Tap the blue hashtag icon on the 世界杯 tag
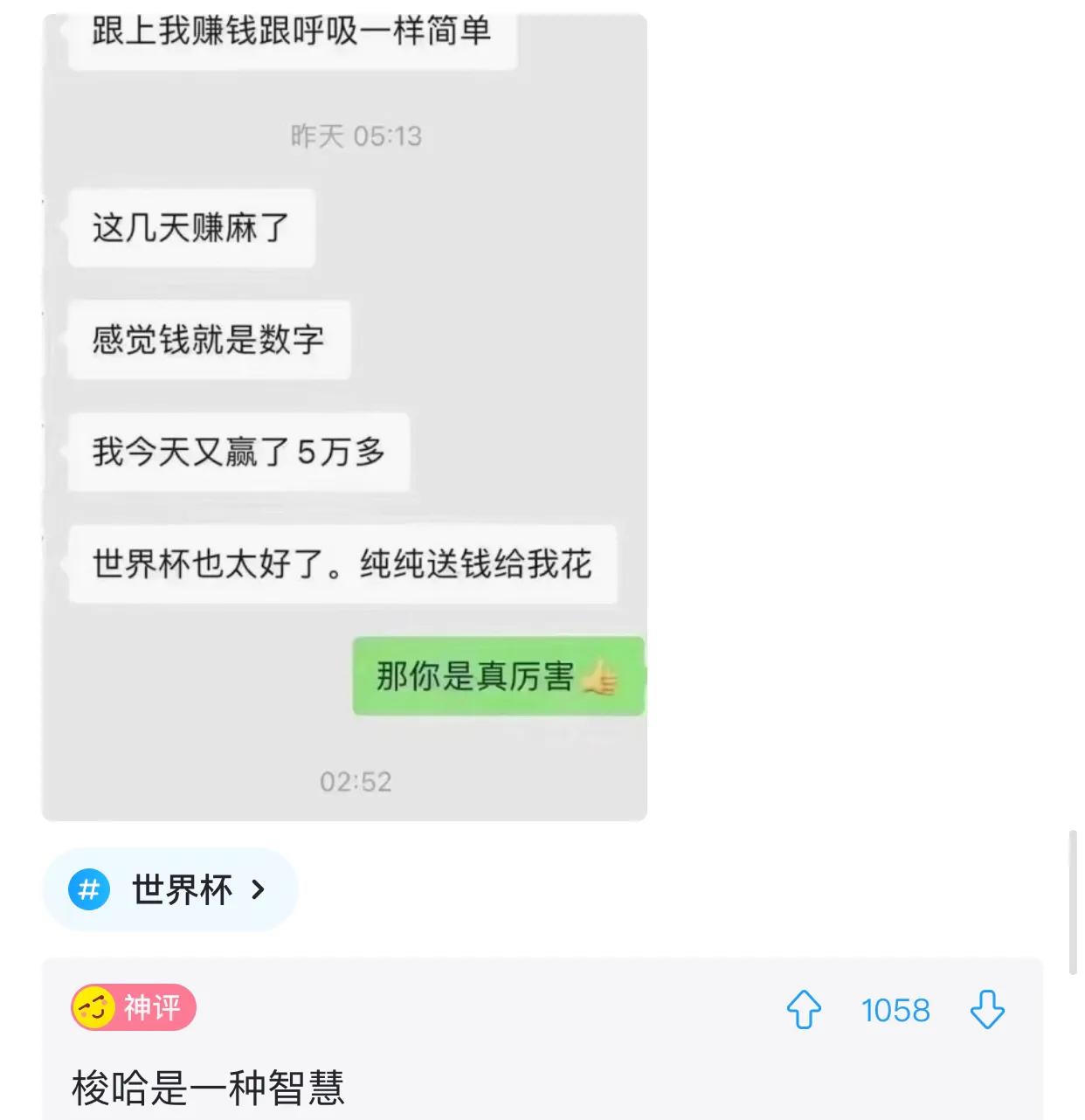 point(91,889)
